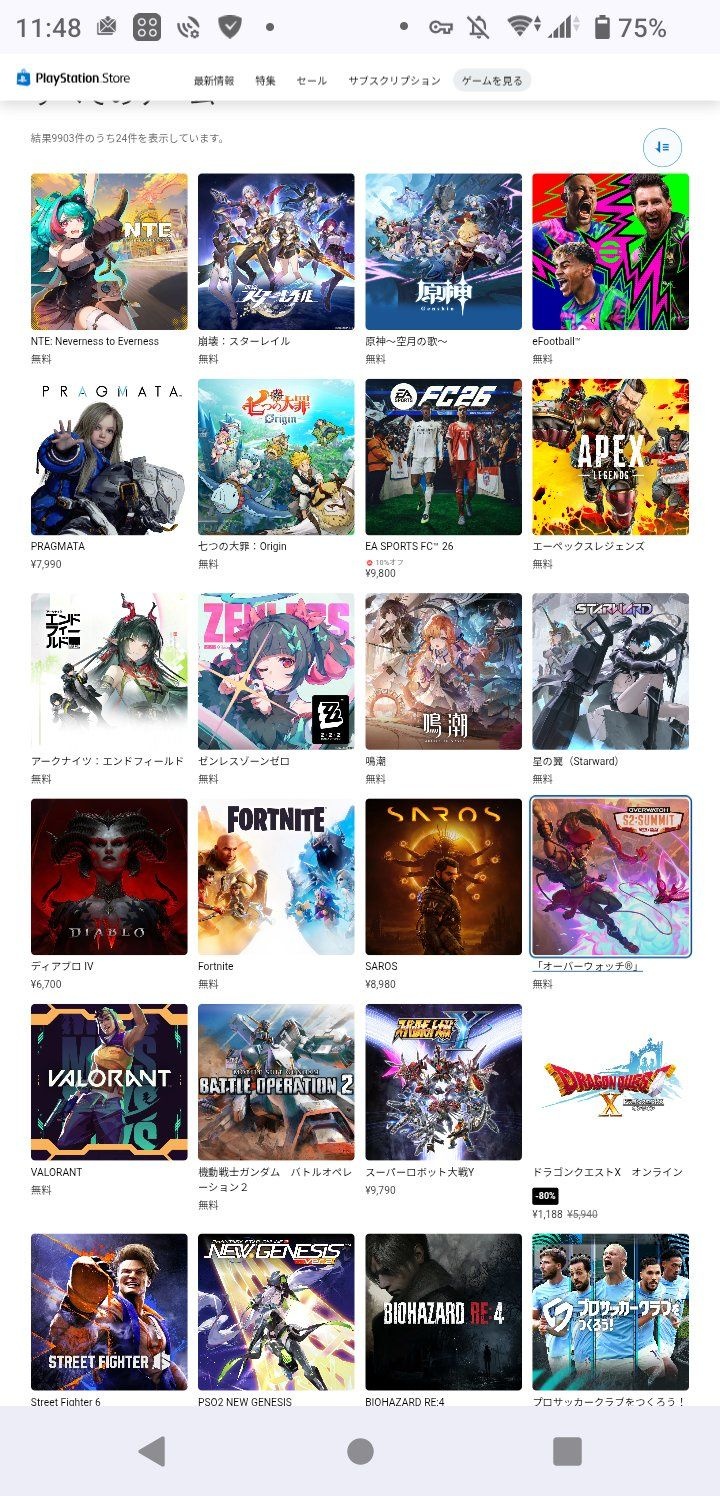This screenshot has height=1496, width=720.
Task: Go back with the system back button
Action: tap(152, 1451)
